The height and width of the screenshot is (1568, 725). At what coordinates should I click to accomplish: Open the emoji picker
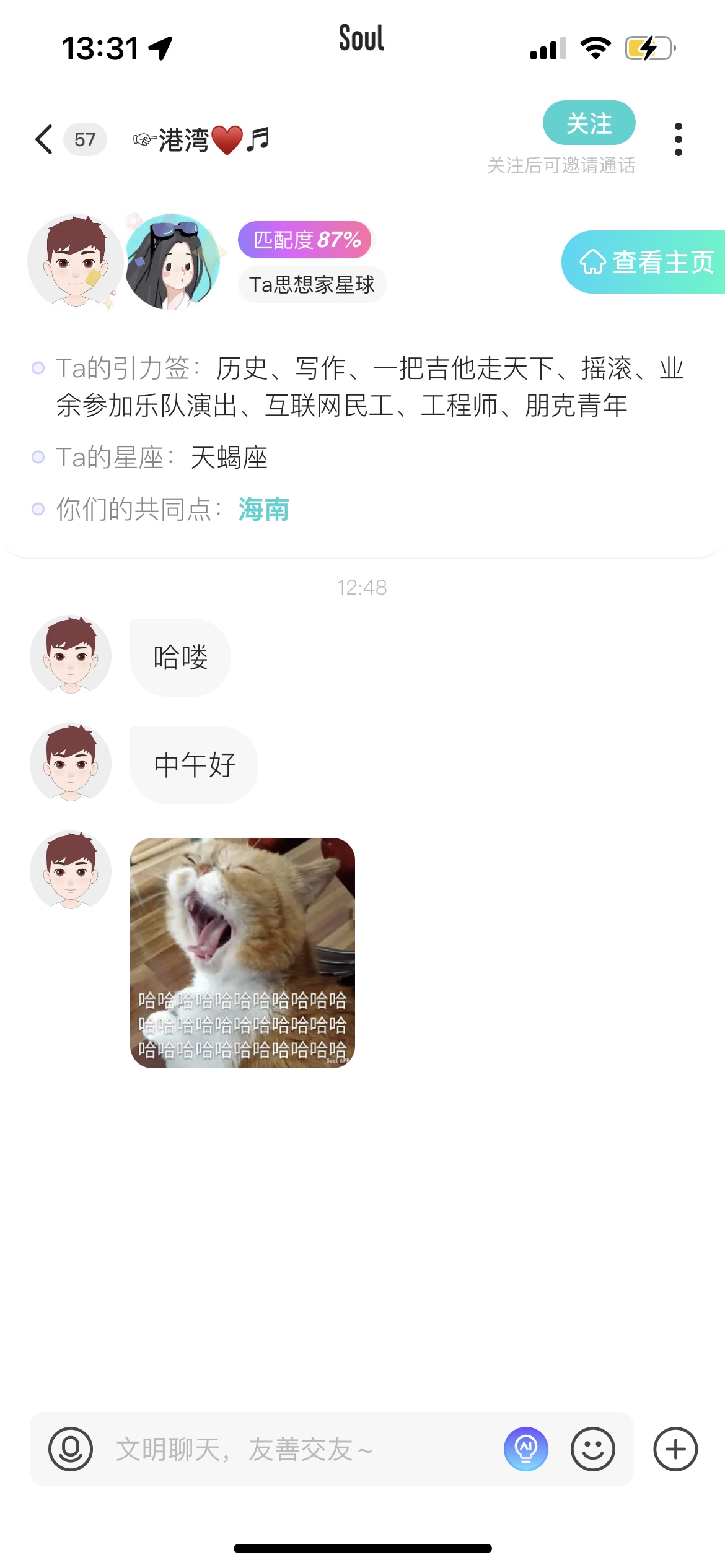(593, 1449)
